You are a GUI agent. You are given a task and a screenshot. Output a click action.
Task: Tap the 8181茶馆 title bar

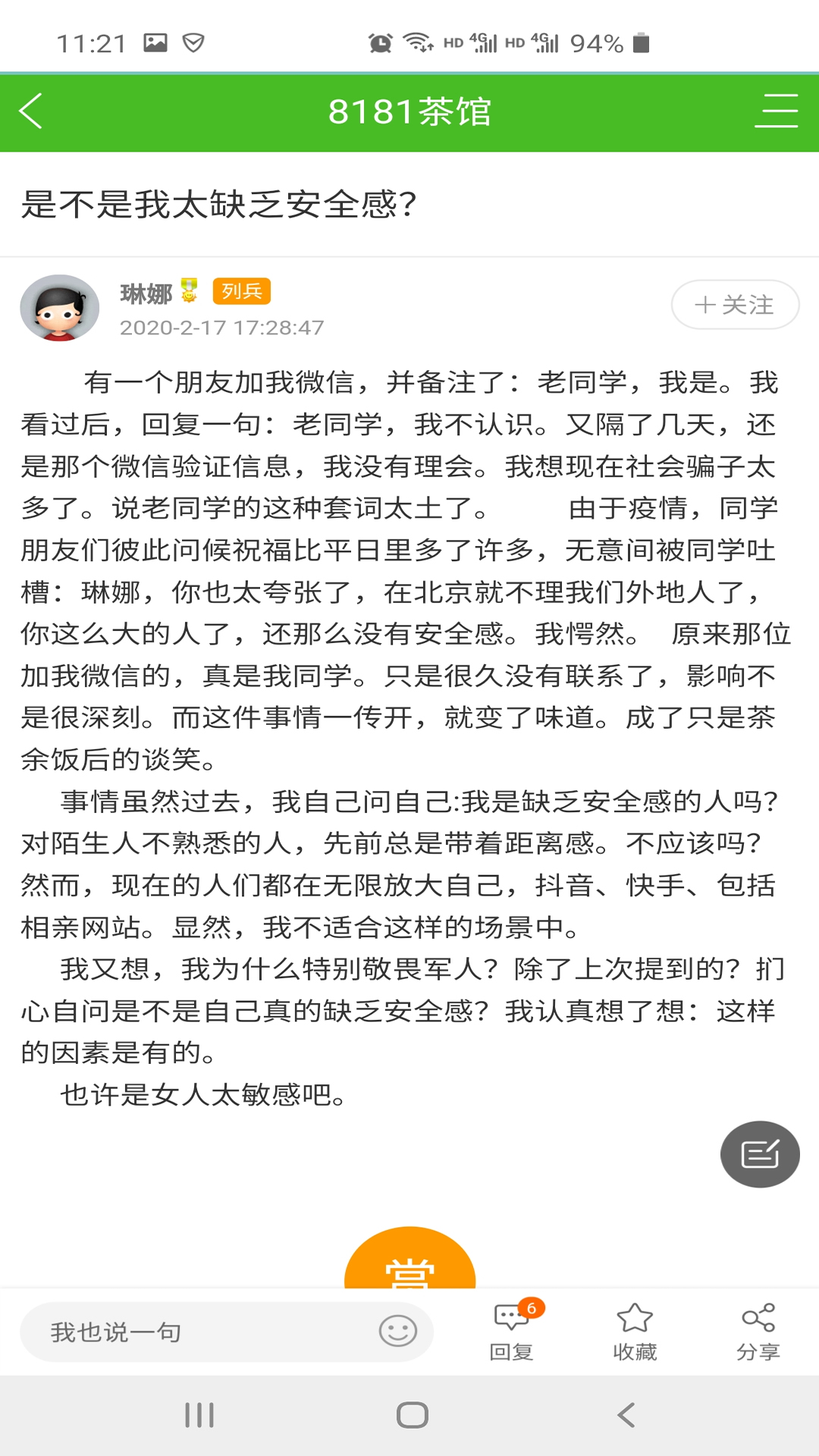pos(409,112)
